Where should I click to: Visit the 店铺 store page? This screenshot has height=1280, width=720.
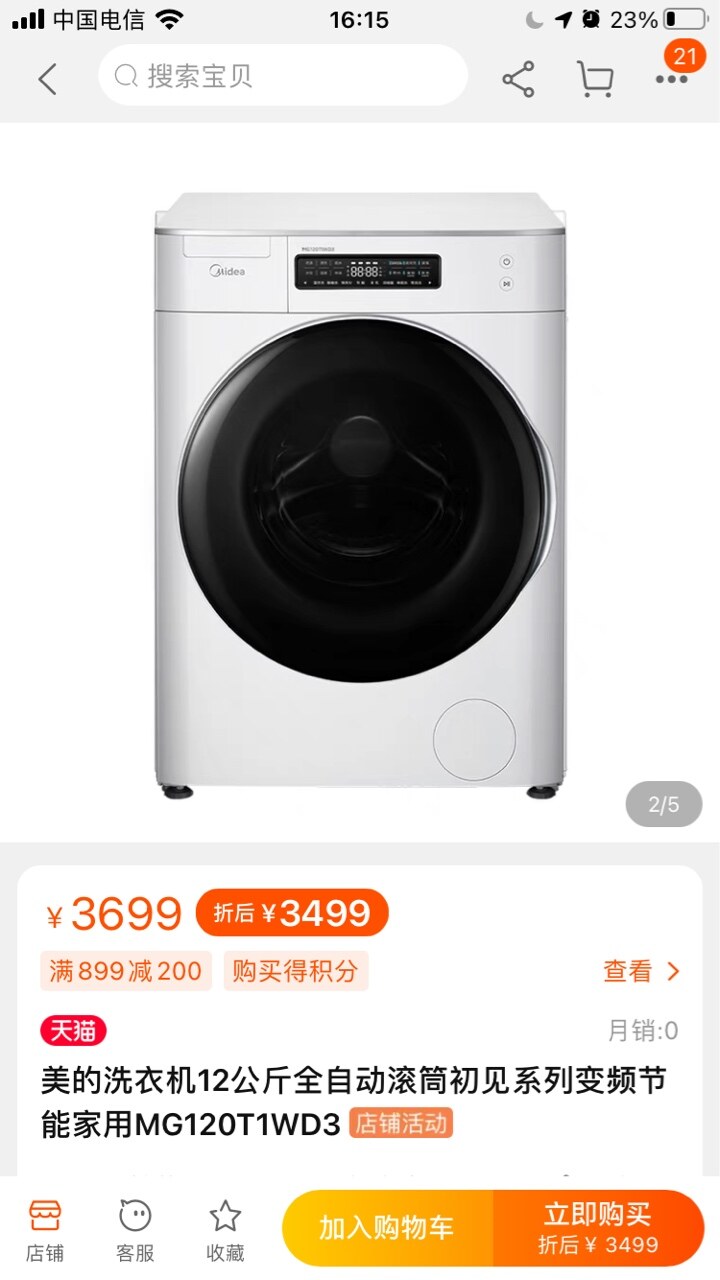pos(45,1230)
